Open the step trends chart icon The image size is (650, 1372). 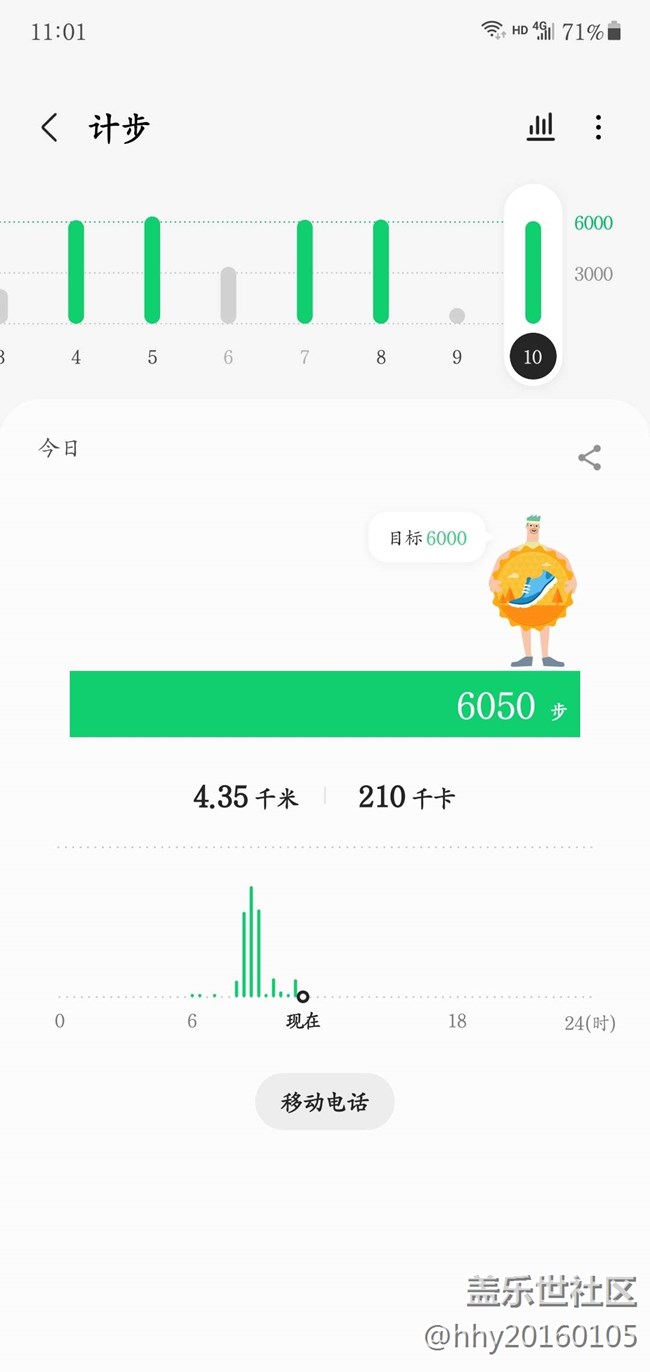[540, 127]
